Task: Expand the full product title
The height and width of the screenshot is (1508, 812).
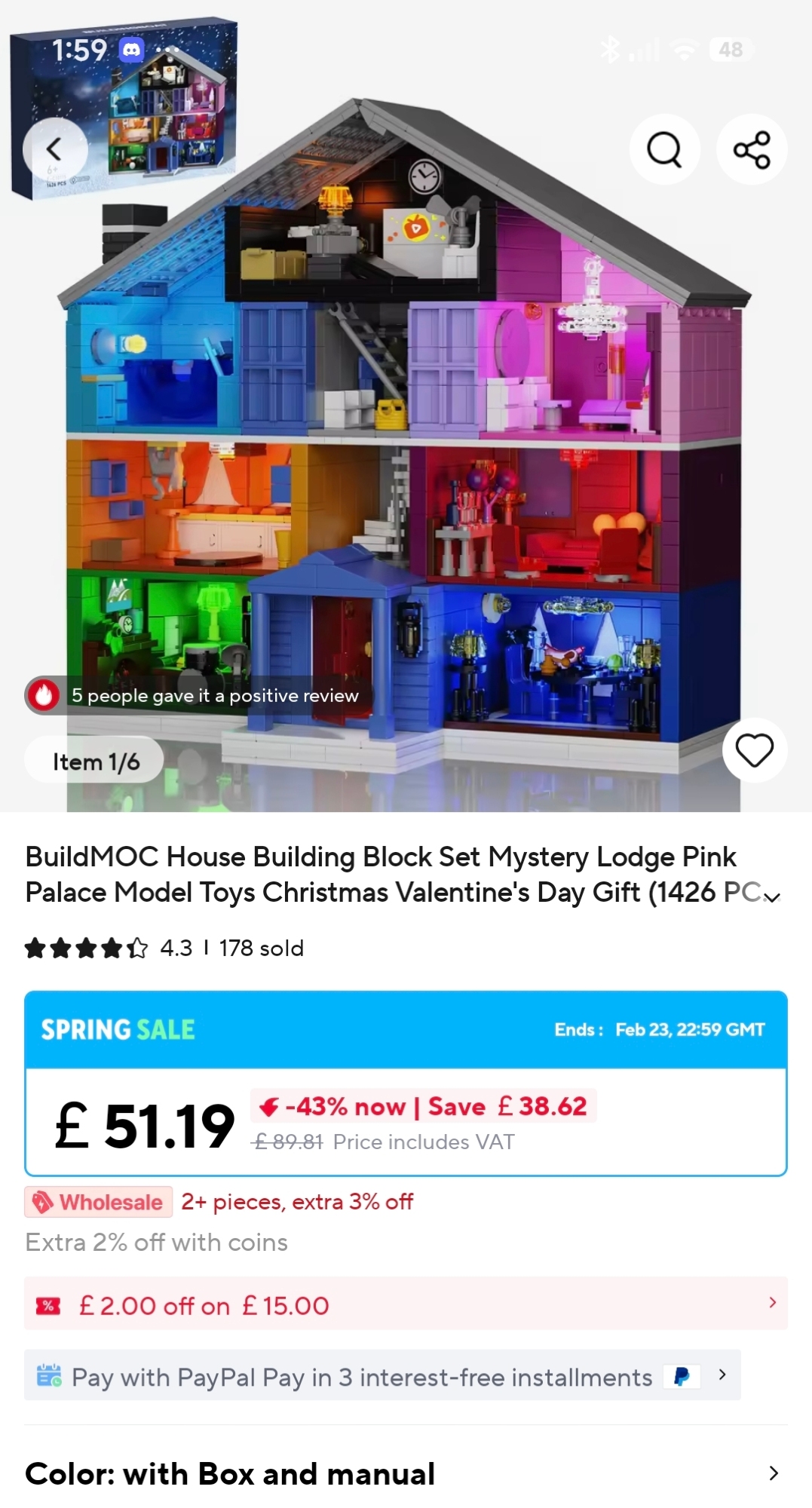Action: [772, 897]
